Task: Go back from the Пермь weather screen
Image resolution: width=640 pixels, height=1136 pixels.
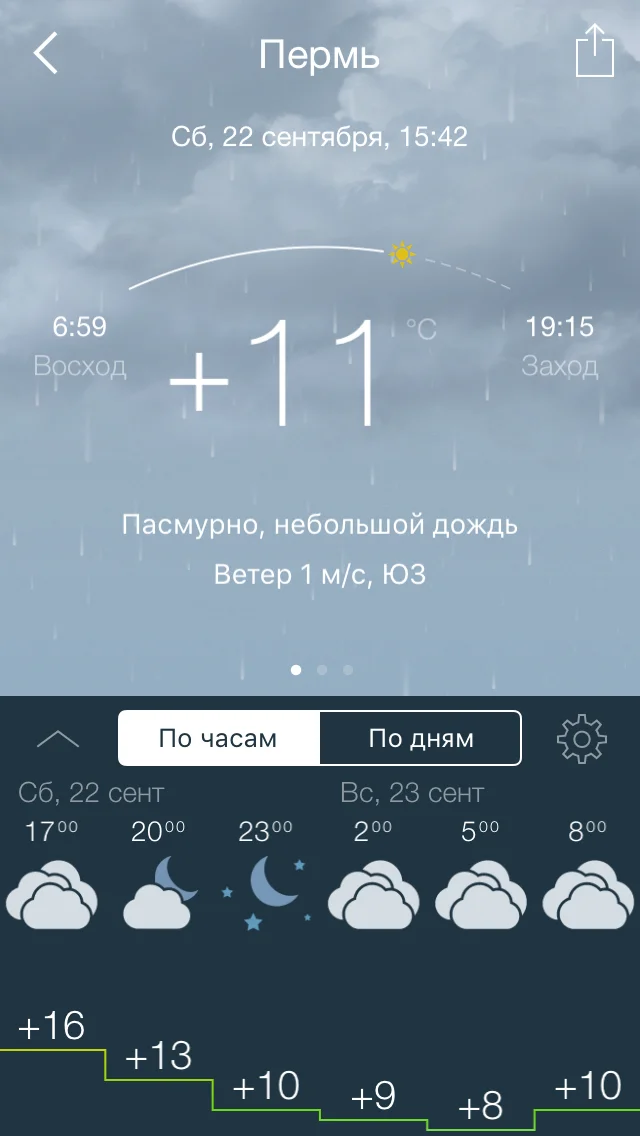Action: (x=46, y=53)
